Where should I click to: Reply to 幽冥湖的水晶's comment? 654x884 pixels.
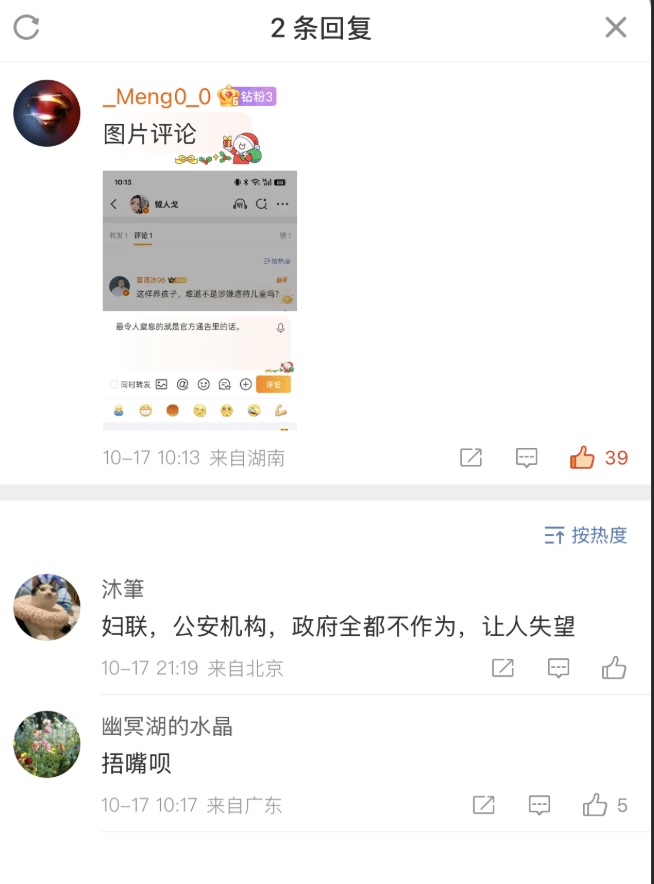pyautogui.click(x=540, y=805)
